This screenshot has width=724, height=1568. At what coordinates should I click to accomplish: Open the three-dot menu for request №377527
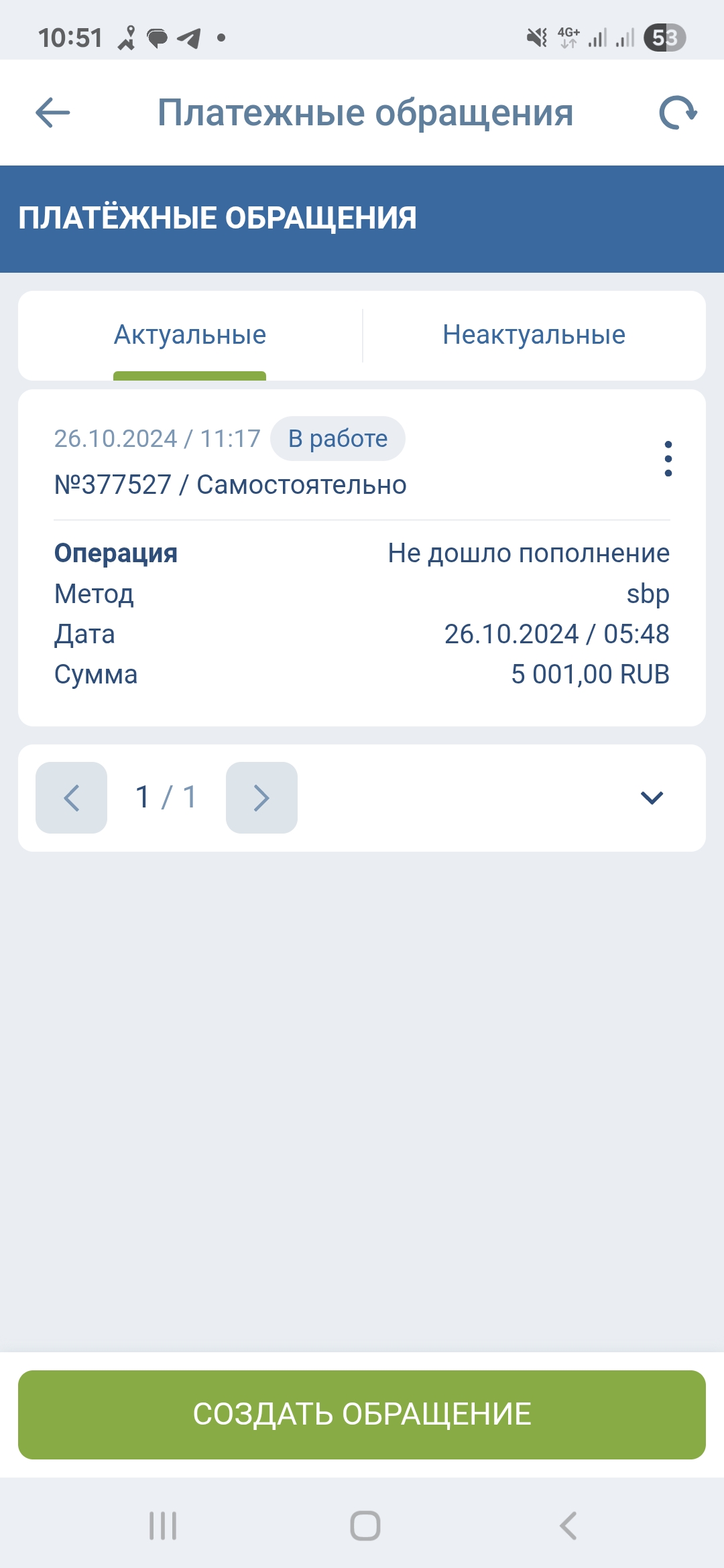click(x=668, y=459)
